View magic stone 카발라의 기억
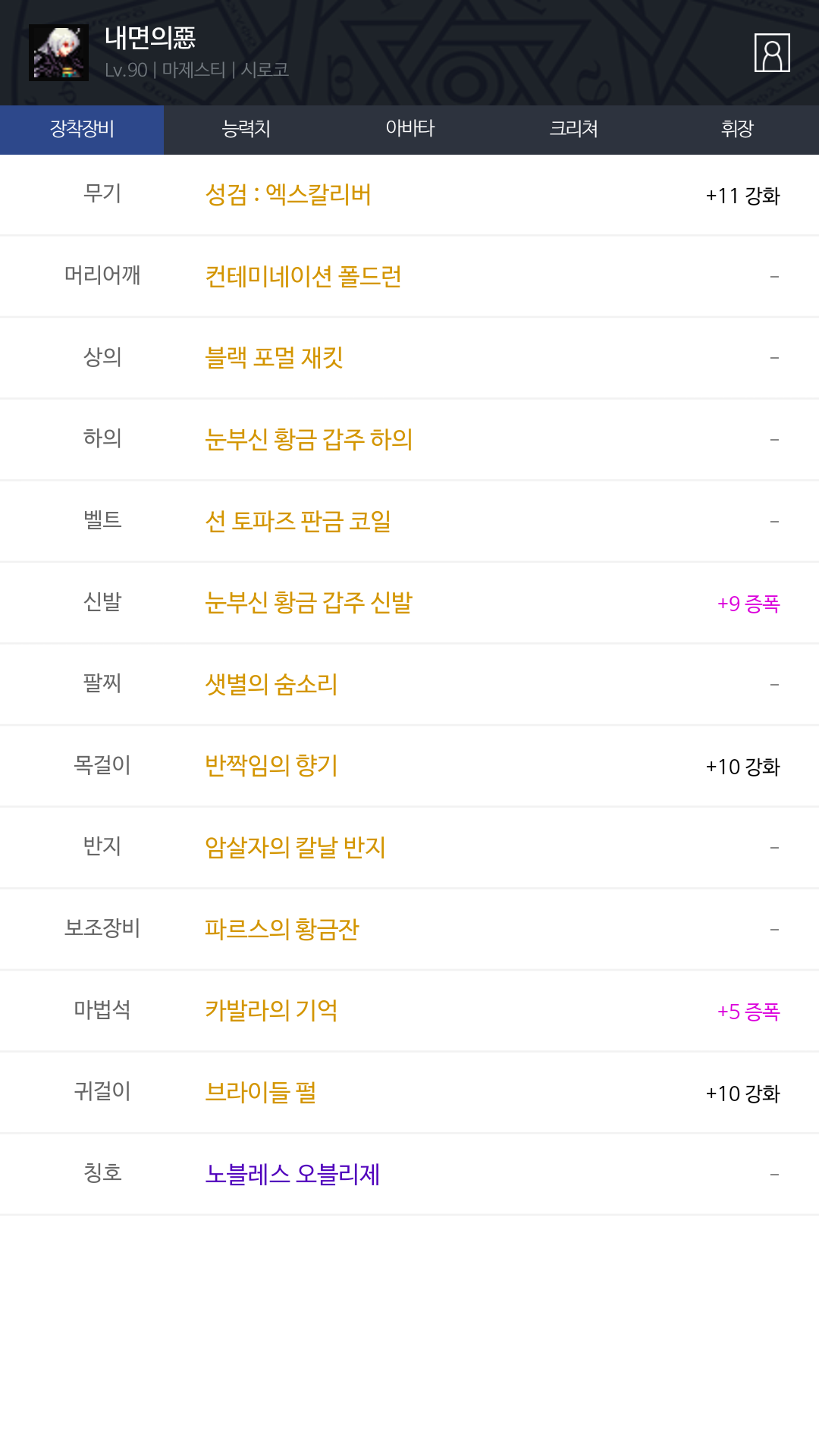This screenshot has width=819, height=1456. 271,1011
